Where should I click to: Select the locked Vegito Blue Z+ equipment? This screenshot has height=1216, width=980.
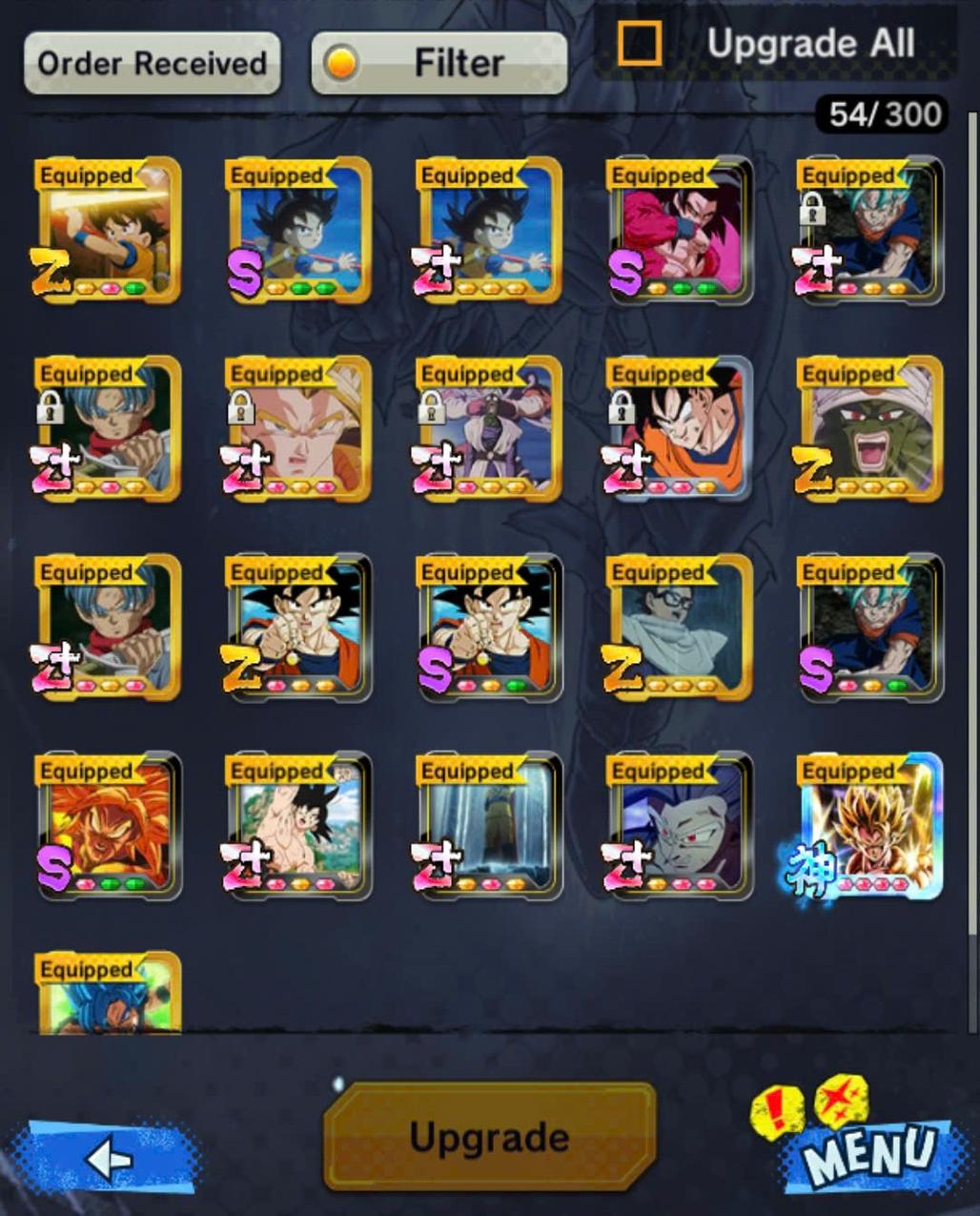[869, 231]
